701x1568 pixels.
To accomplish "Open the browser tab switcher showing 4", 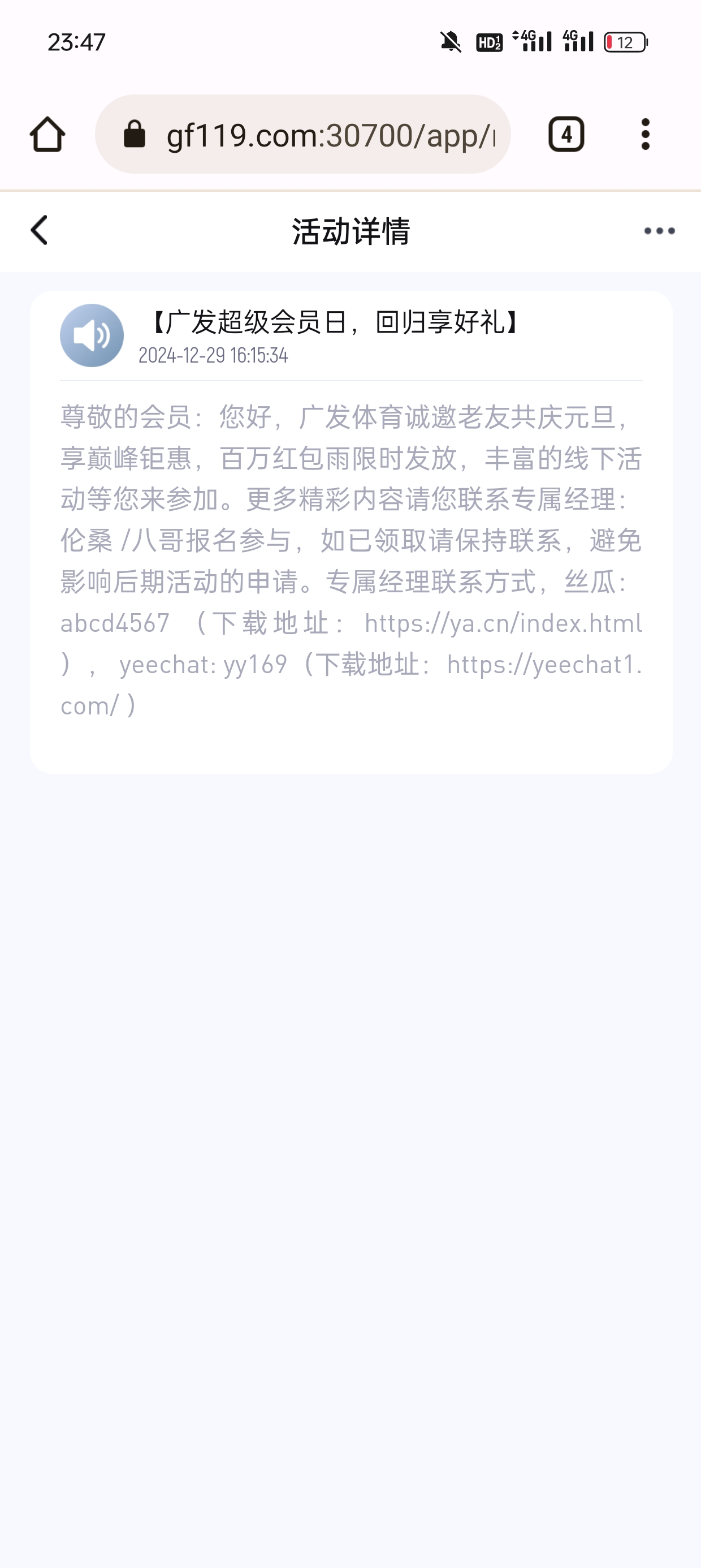I will coord(566,134).
